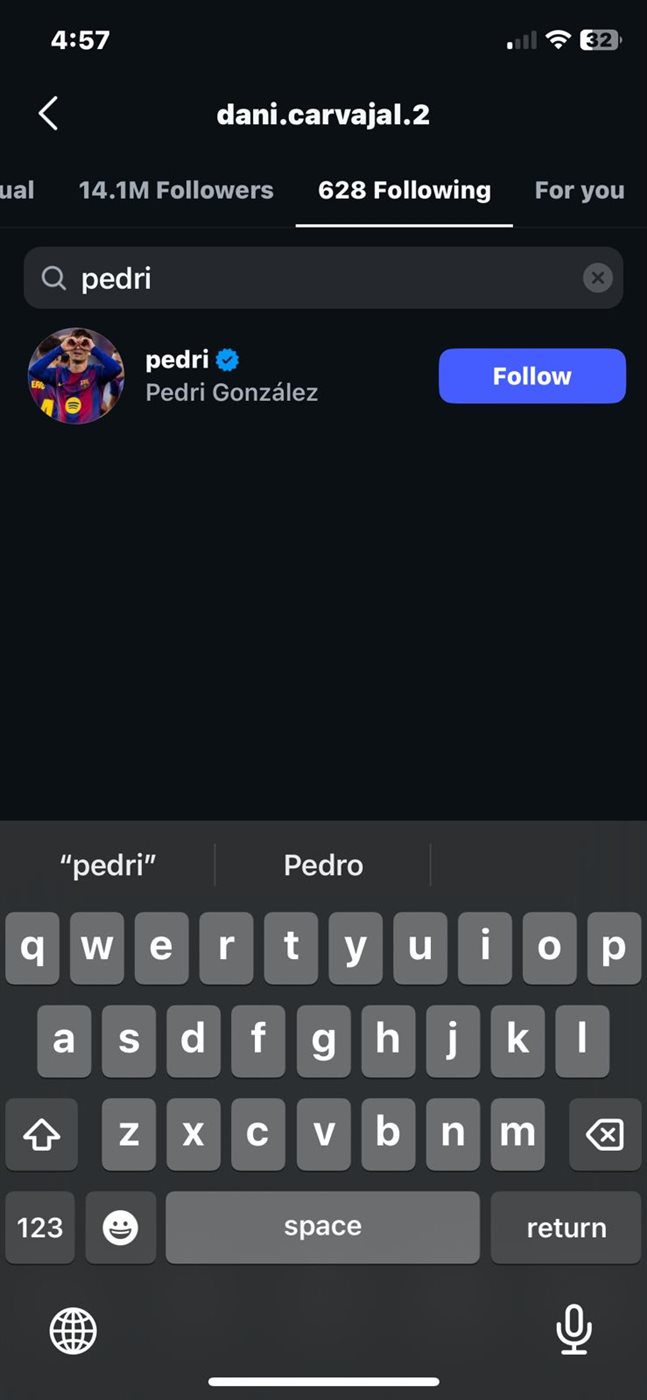Viewport: 647px width, 1400px height.
Task: Select the 628 Following tab
Action: click(404, 190)
